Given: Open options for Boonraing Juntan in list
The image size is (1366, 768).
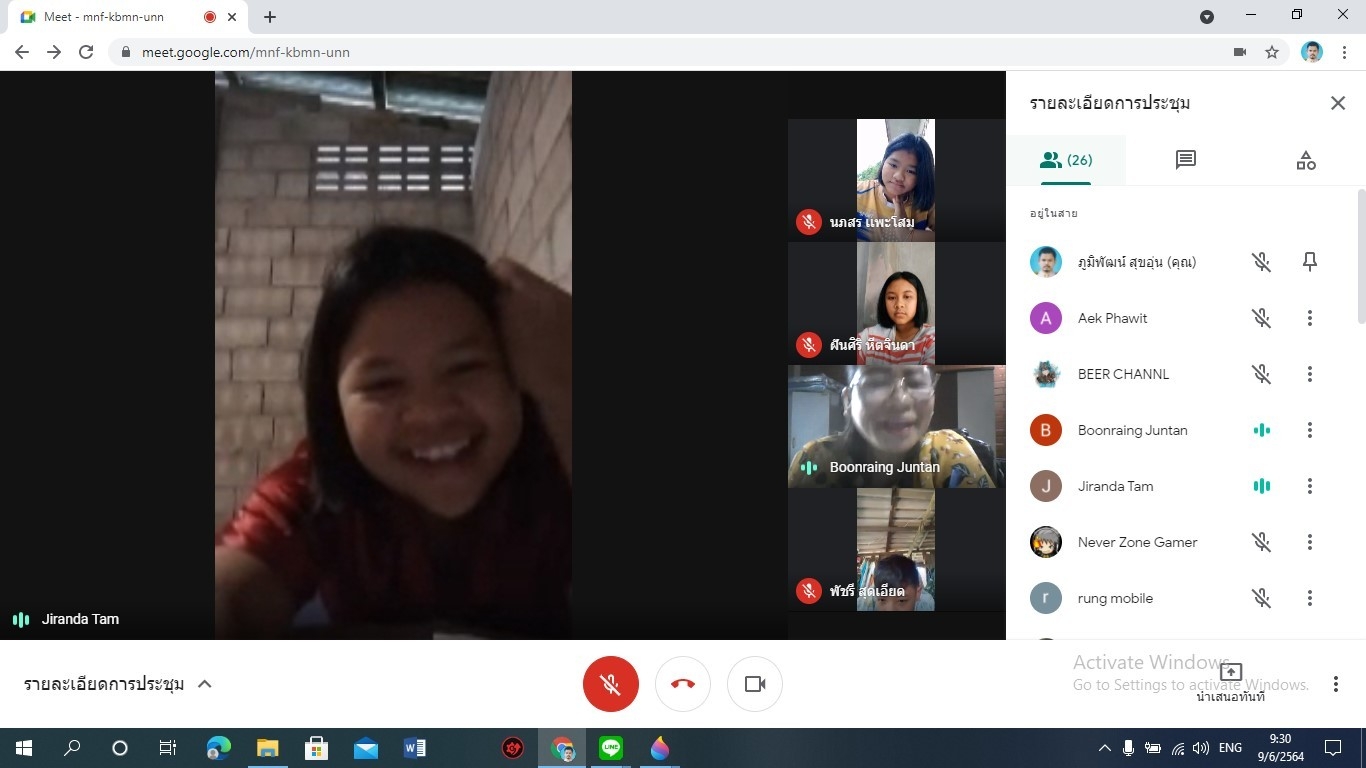Looking at the screenshot, I should (x=1310, y=430).
